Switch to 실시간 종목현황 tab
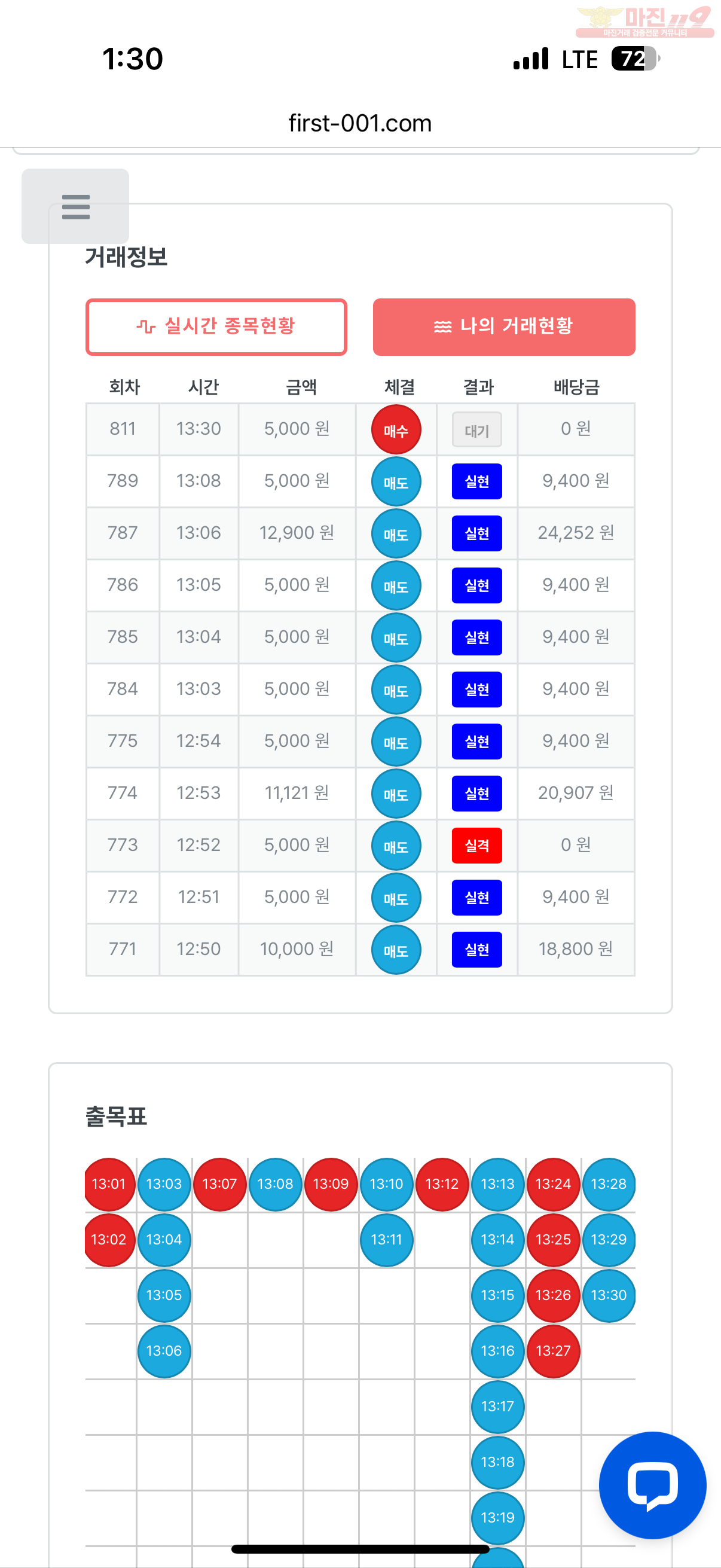The height and width of the screenshot is (1568, 721). point(216,327)
